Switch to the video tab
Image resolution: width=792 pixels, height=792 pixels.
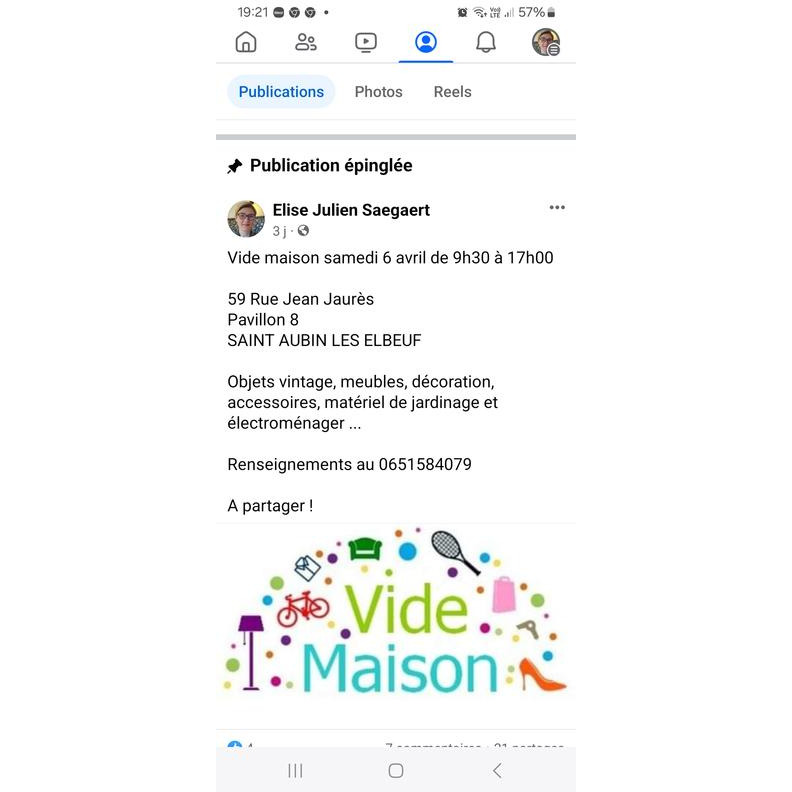coord(366,42)
